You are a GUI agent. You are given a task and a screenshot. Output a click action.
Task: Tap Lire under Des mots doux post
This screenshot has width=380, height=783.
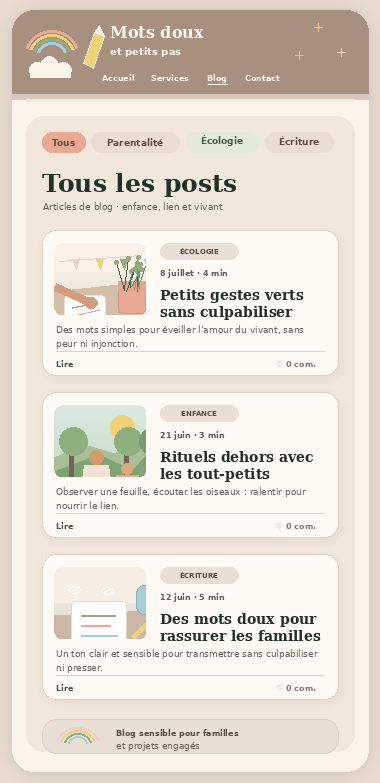click(x=64, y=688)
